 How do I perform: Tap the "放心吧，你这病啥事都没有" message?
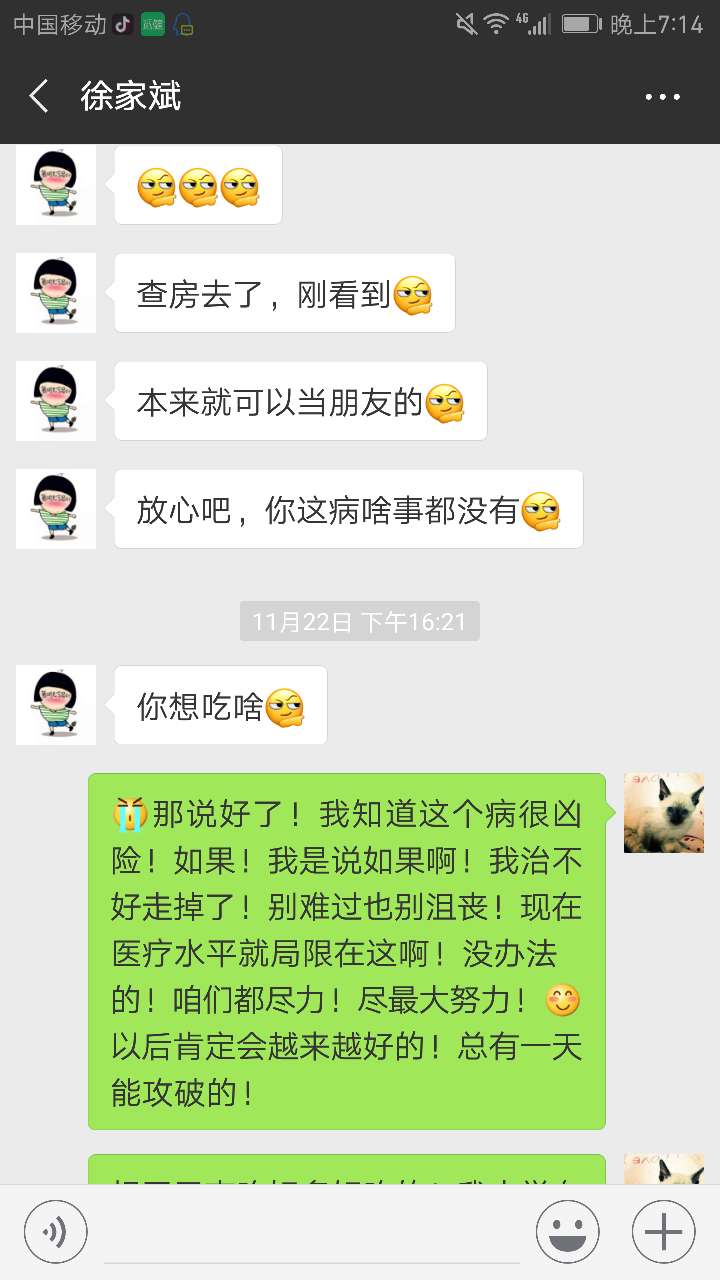click(x=347, y=509)
